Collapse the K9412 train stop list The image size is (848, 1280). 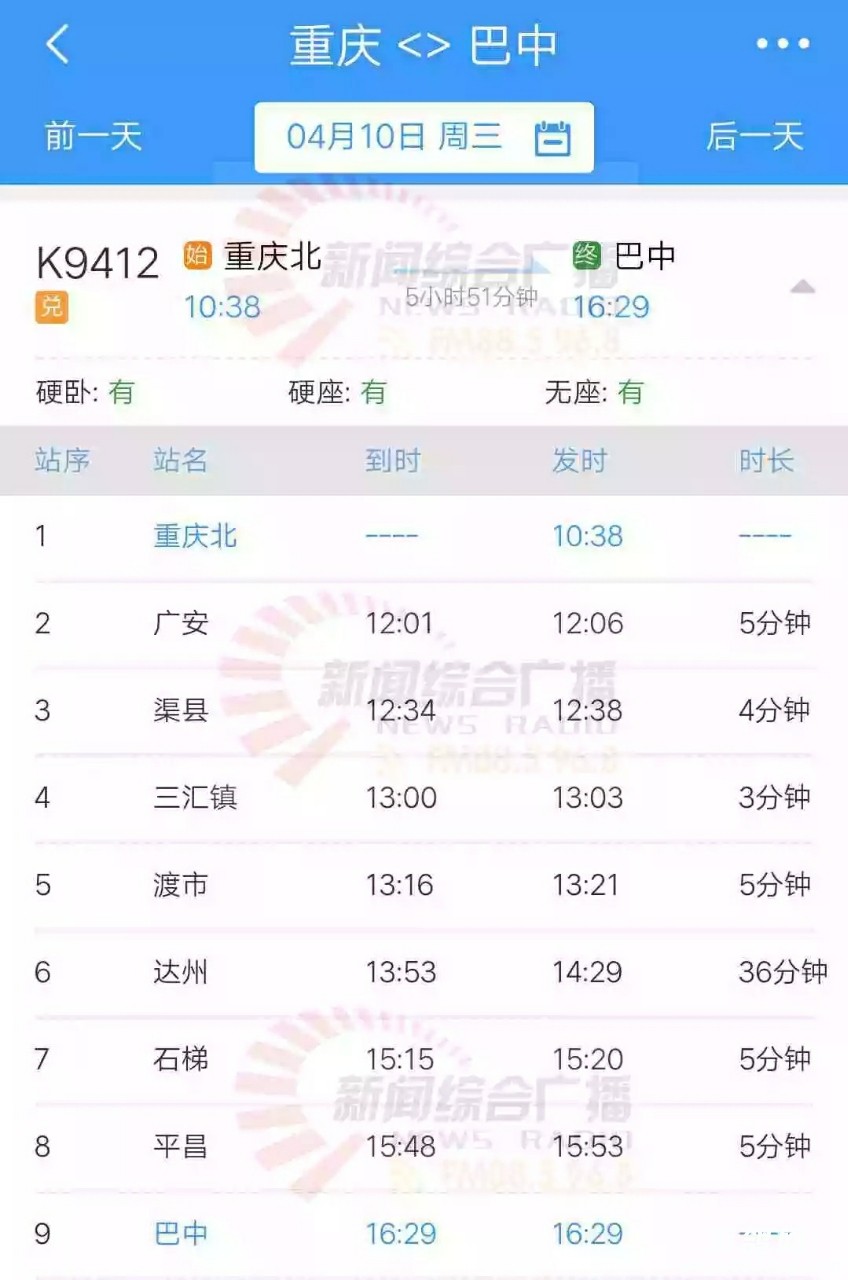[x=801, y=288]
